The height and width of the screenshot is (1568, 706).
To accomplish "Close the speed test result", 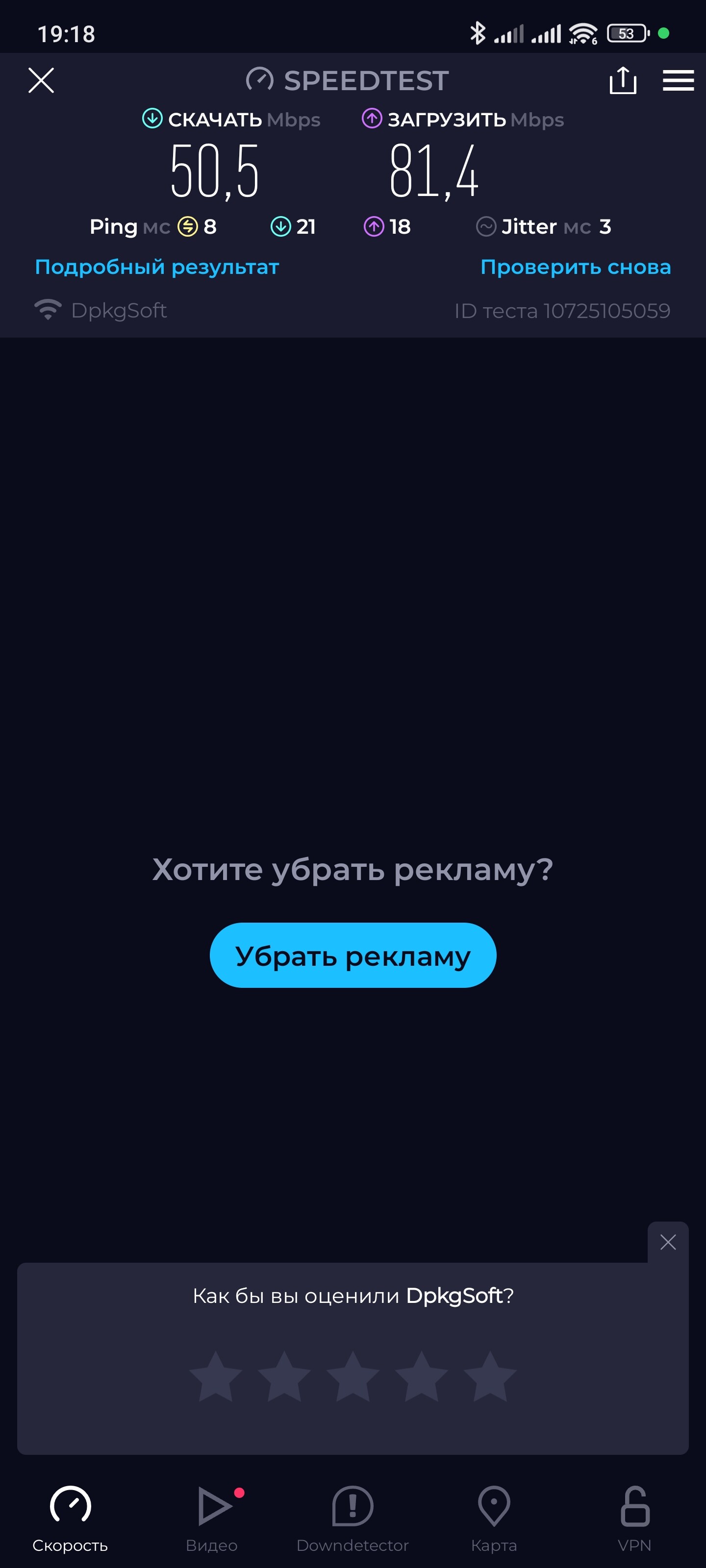I will [41, 80].
